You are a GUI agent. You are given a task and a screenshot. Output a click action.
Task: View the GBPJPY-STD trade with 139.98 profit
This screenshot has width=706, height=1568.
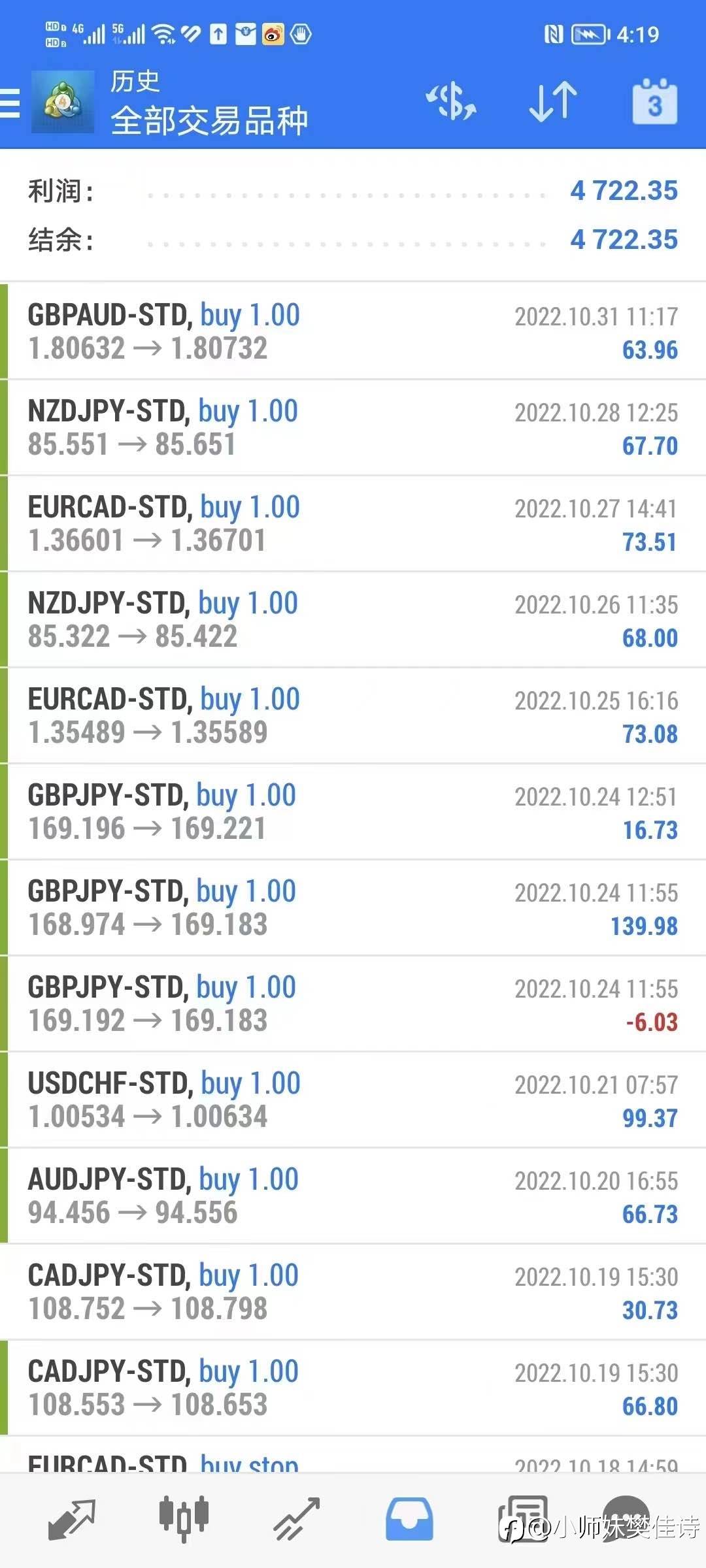coord(353,908)
